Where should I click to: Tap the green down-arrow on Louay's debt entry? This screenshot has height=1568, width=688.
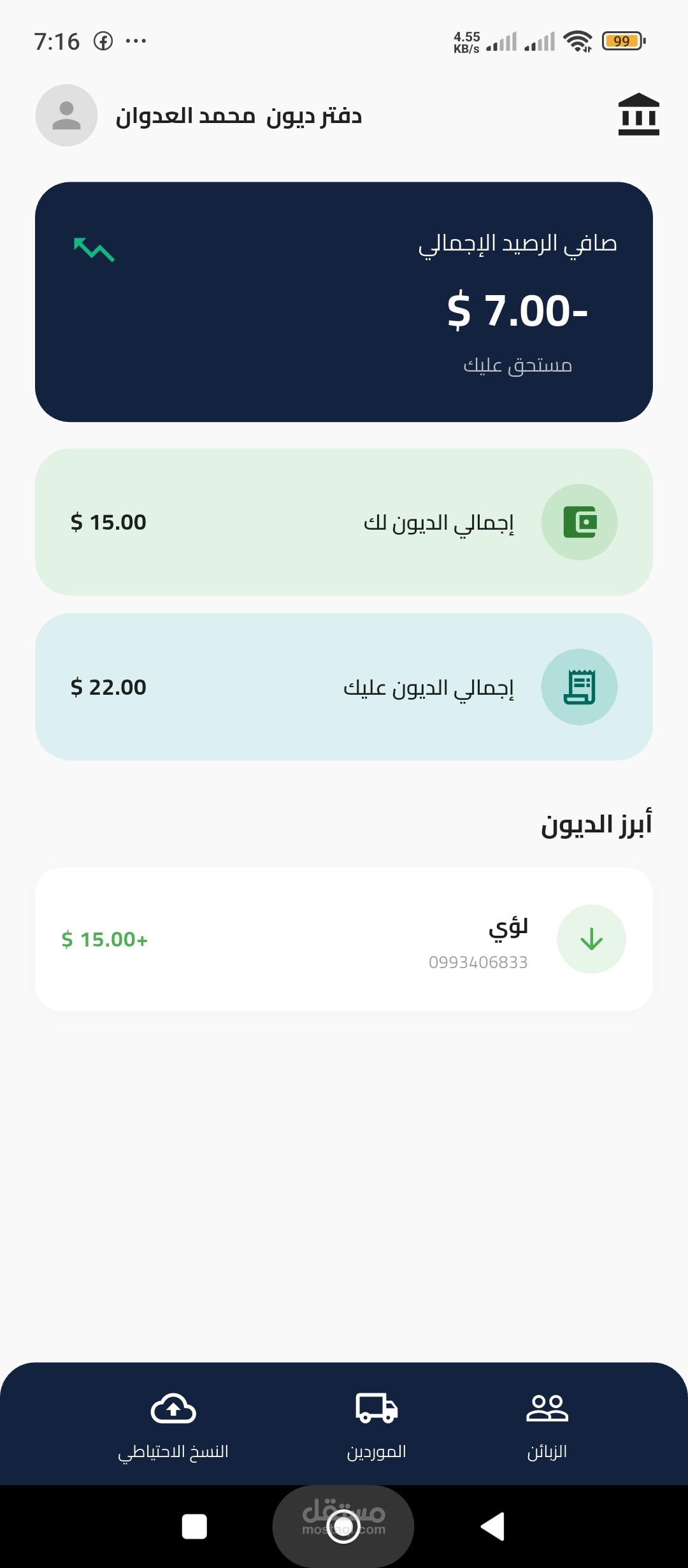[x=591, y=939]
